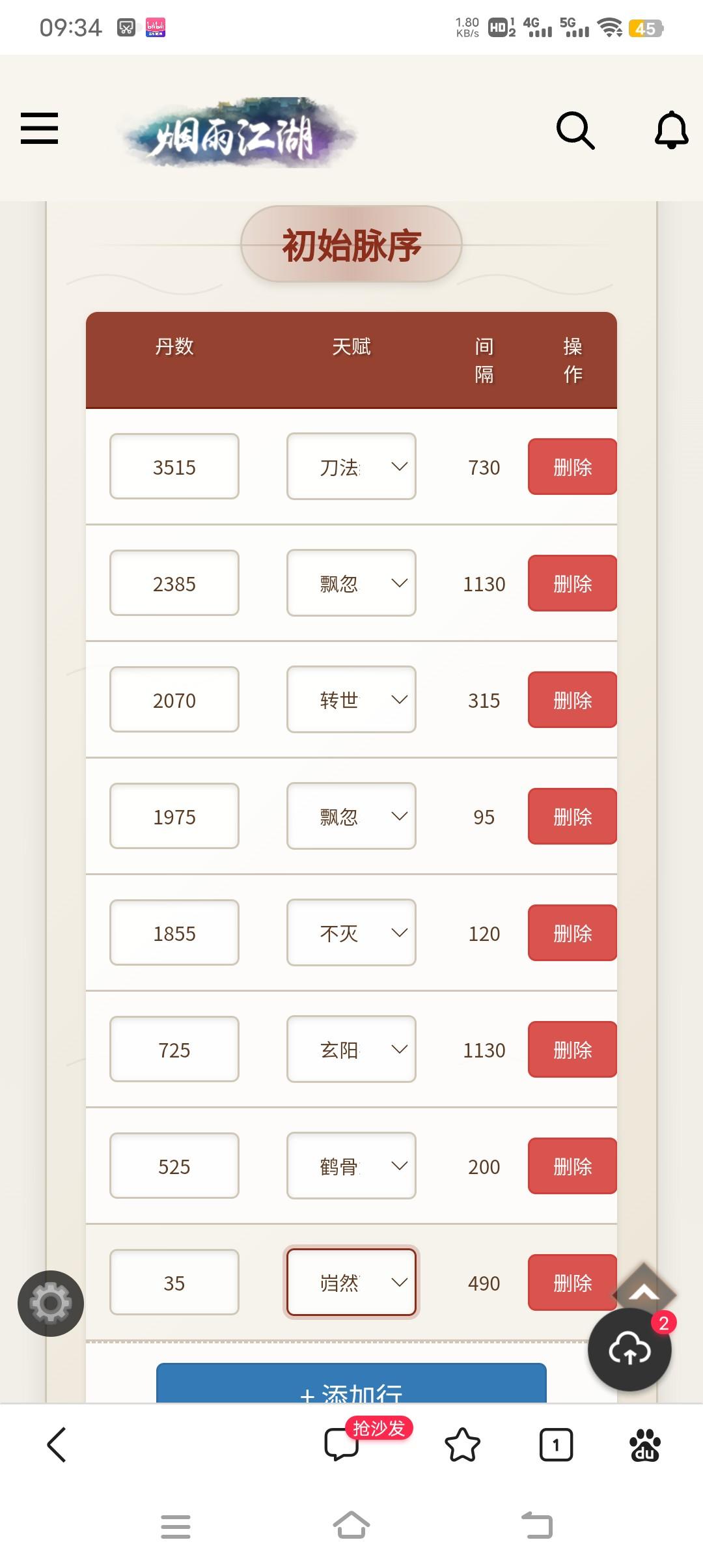Expand the 天赋 dropdown showing 刀法

tap(350, 466)
